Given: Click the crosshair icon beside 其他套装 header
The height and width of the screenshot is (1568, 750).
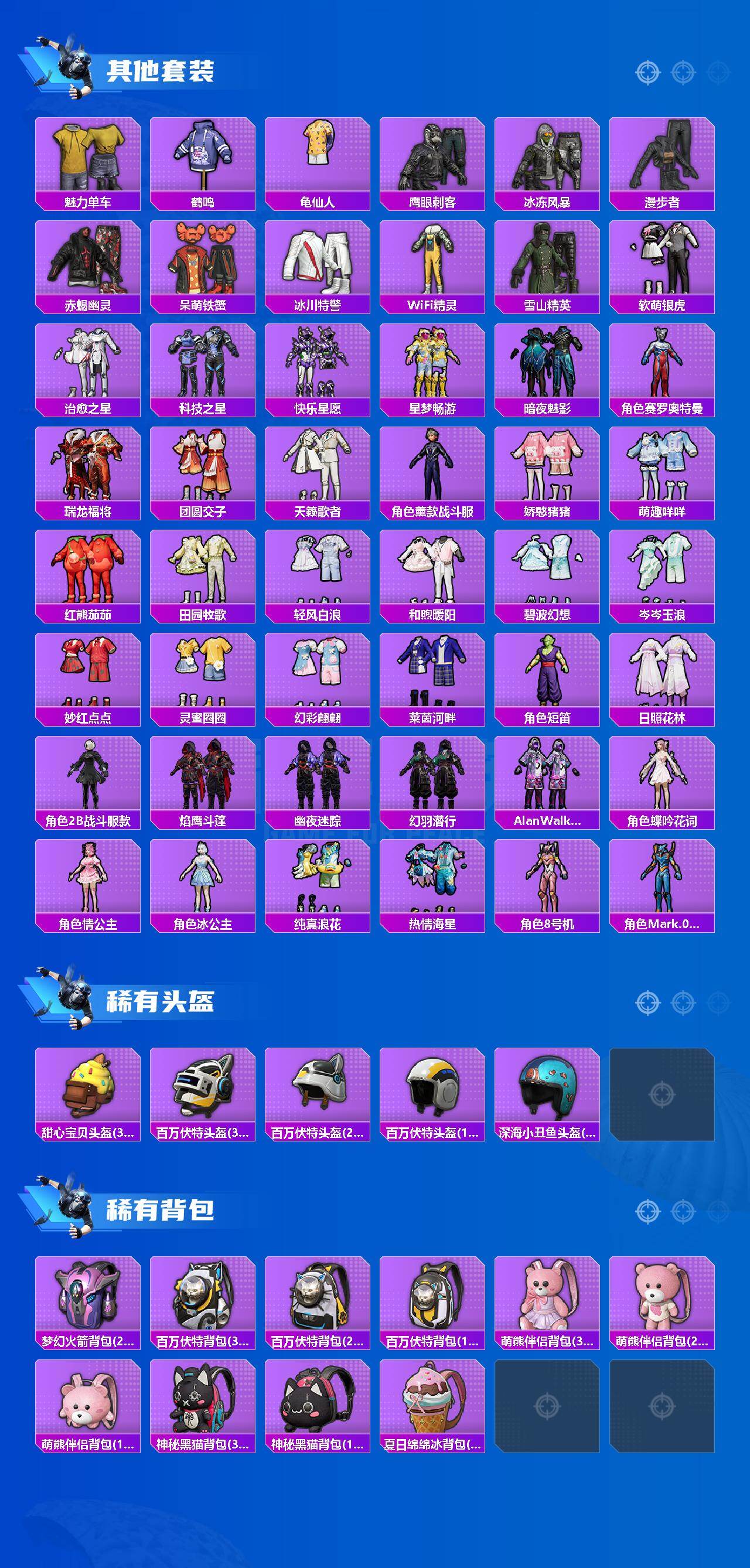Looking at the screenshot, I should pos(647,72).
